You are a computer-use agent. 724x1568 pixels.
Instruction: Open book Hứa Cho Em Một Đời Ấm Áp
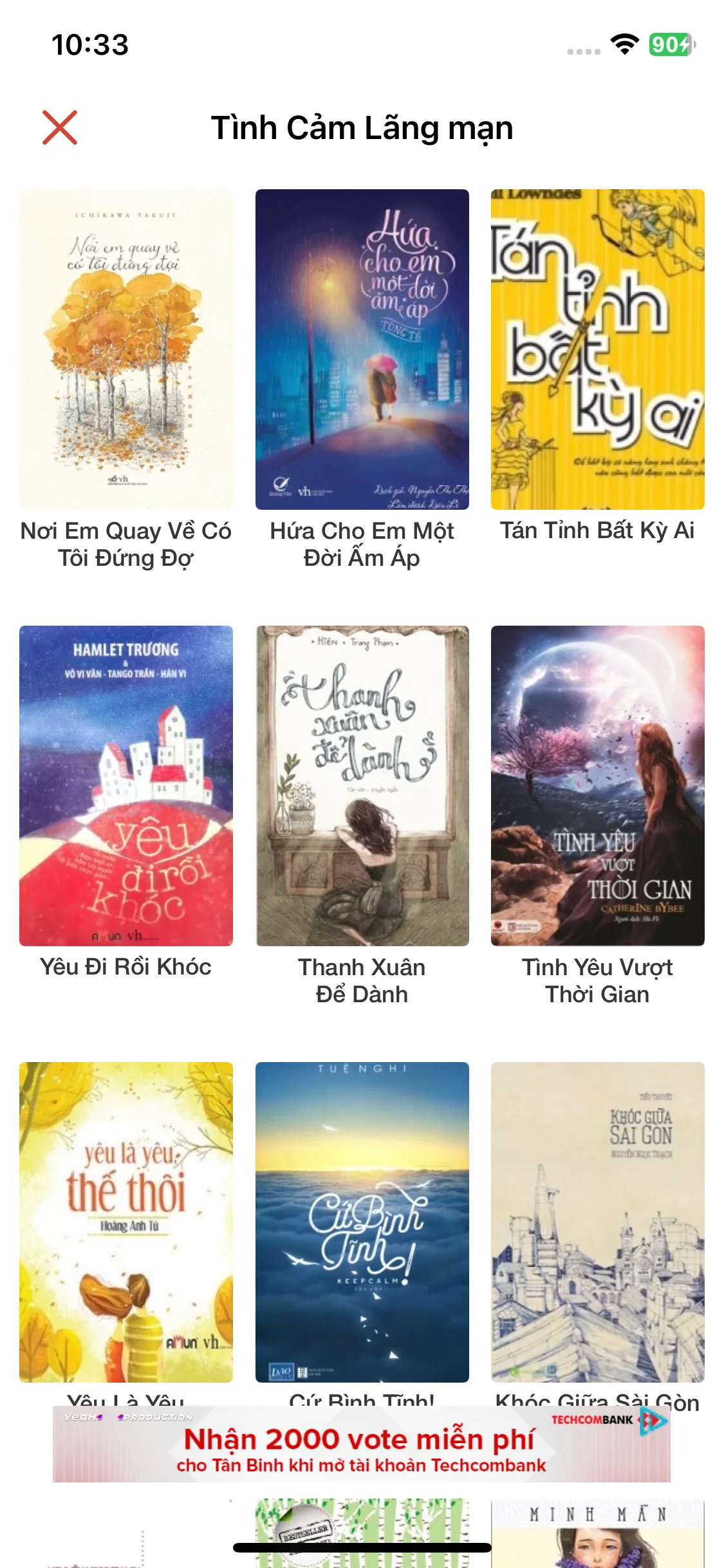tap(362, 350)
